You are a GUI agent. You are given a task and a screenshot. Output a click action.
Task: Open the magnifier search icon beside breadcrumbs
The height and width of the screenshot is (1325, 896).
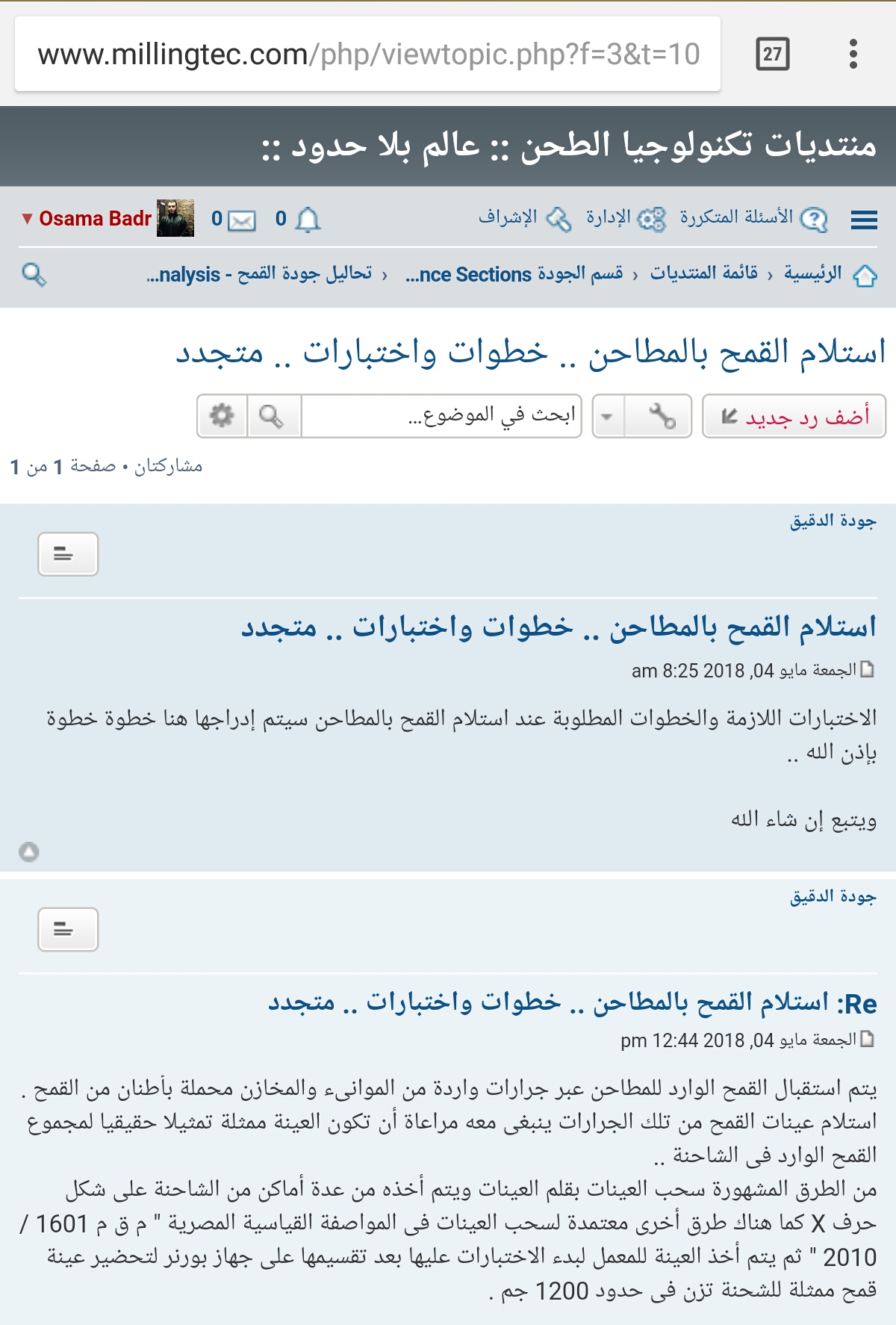tap(34, 275)
